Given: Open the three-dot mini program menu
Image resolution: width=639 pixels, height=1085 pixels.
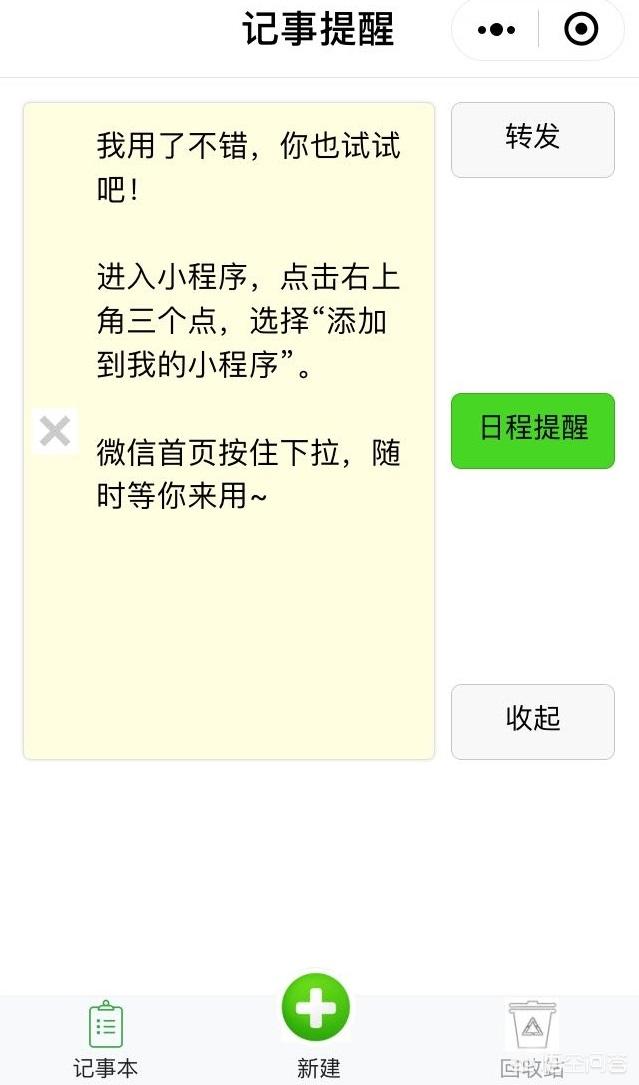Looking at the screenshot, I should 496,30.
